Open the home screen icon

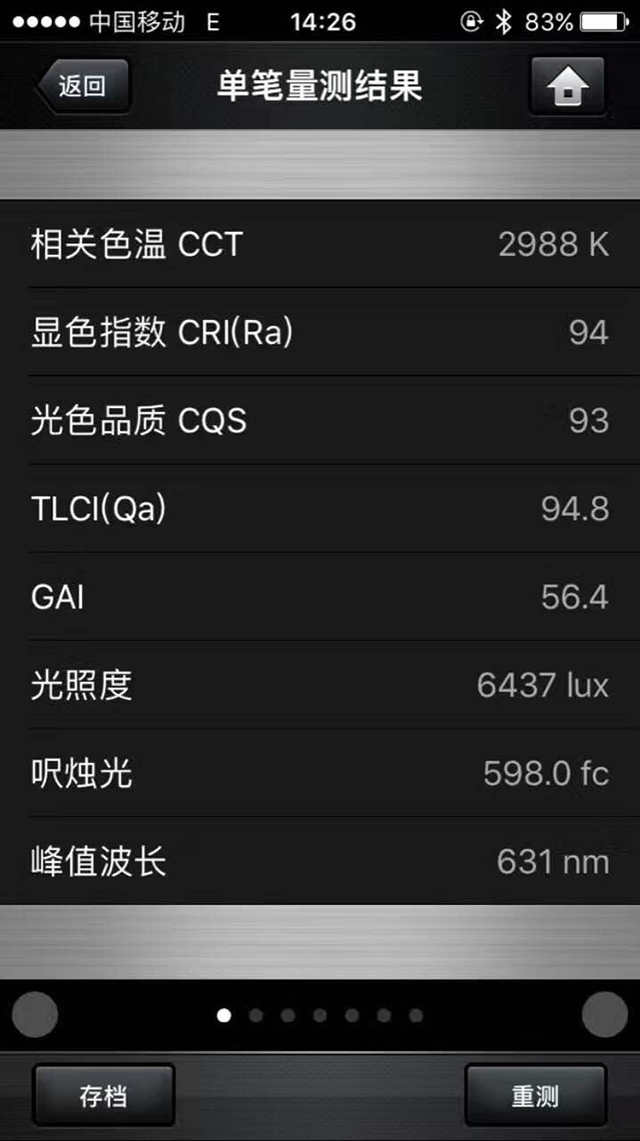[x=567, y=87]
